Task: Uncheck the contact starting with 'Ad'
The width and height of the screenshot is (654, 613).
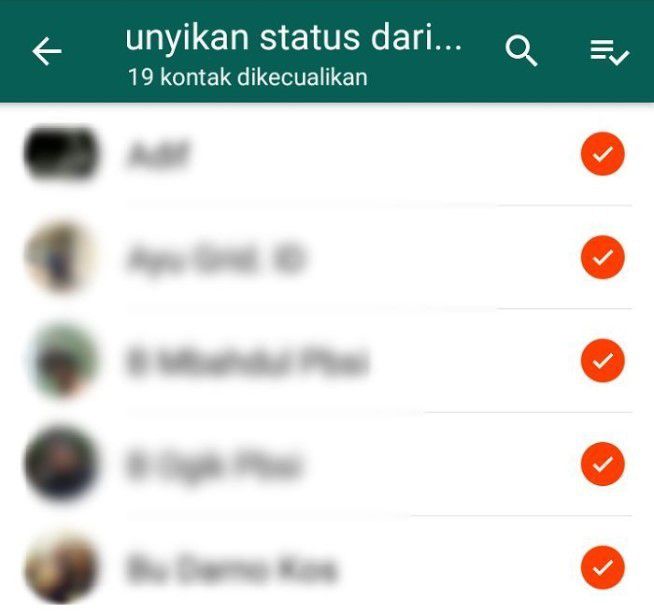Action: [x=602, y=155]
